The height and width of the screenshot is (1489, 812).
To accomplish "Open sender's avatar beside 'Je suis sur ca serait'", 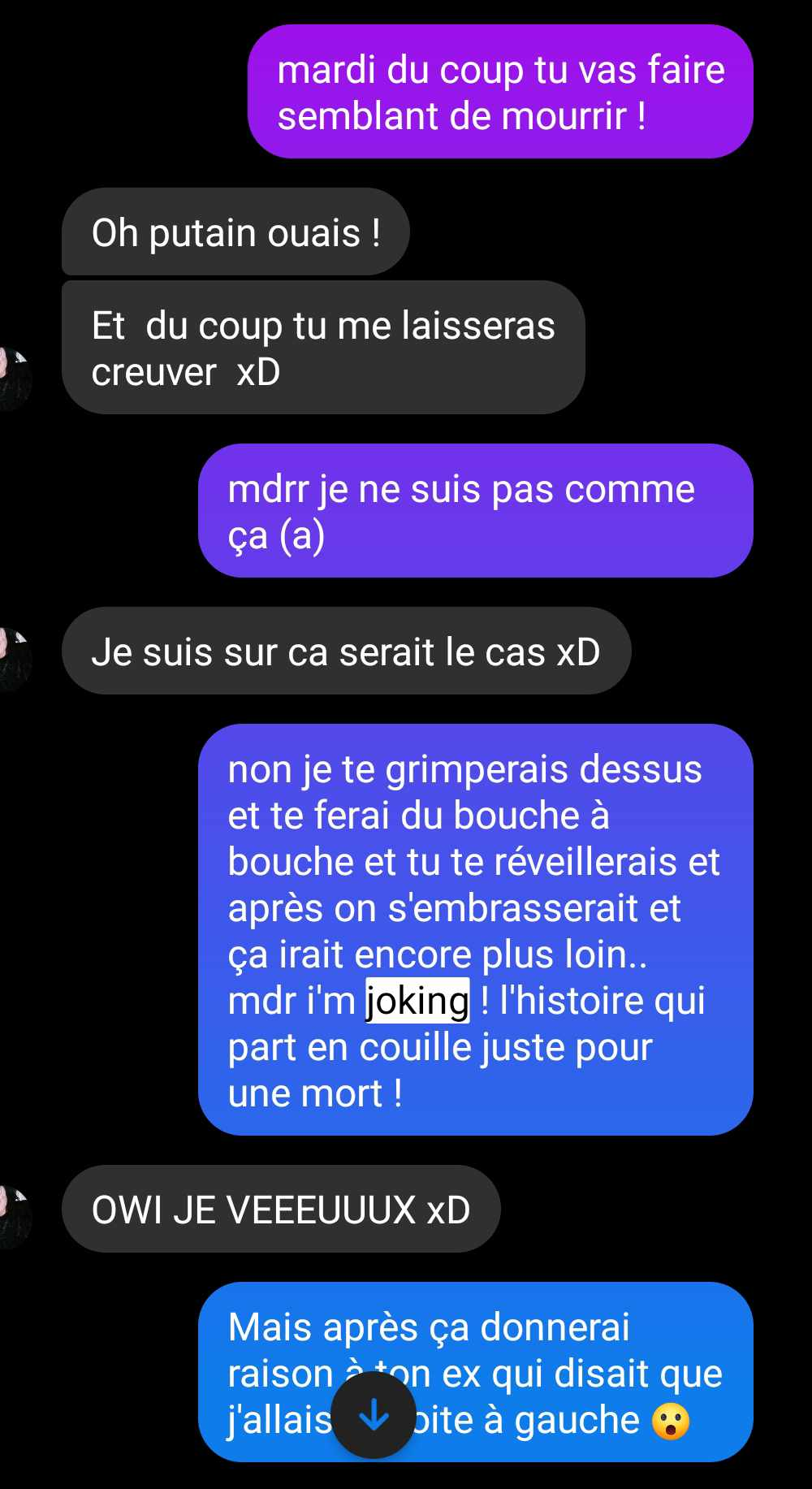I will [x=14, y=658].
